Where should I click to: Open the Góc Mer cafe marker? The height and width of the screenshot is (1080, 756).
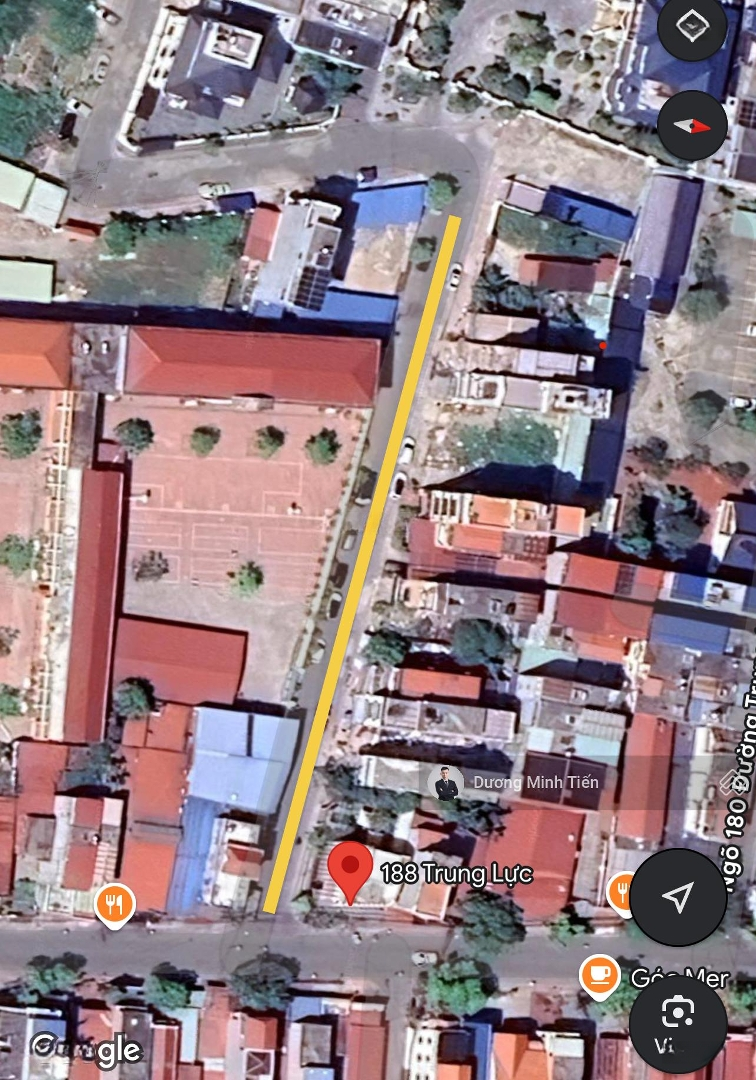599,975
